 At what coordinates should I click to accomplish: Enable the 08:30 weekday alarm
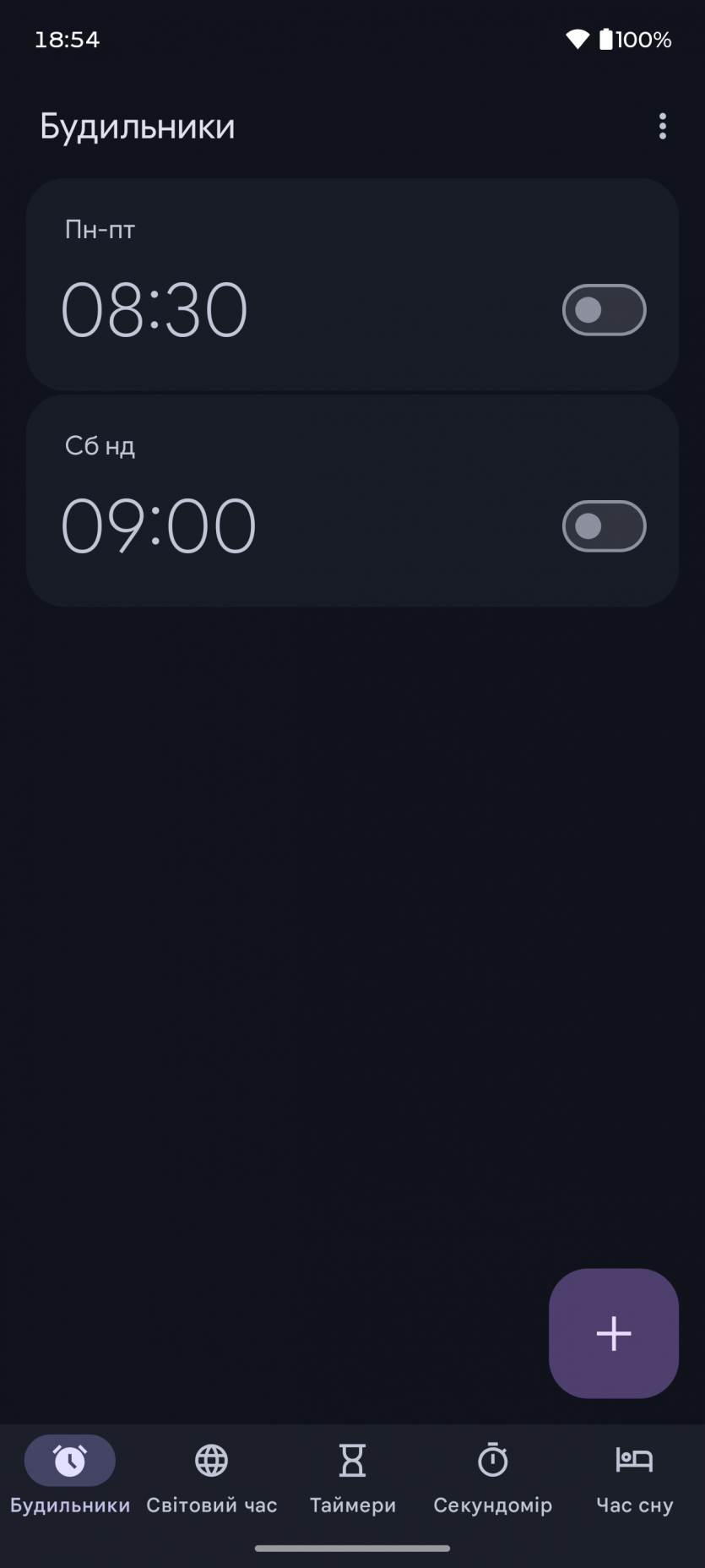(x=604, y=310)
